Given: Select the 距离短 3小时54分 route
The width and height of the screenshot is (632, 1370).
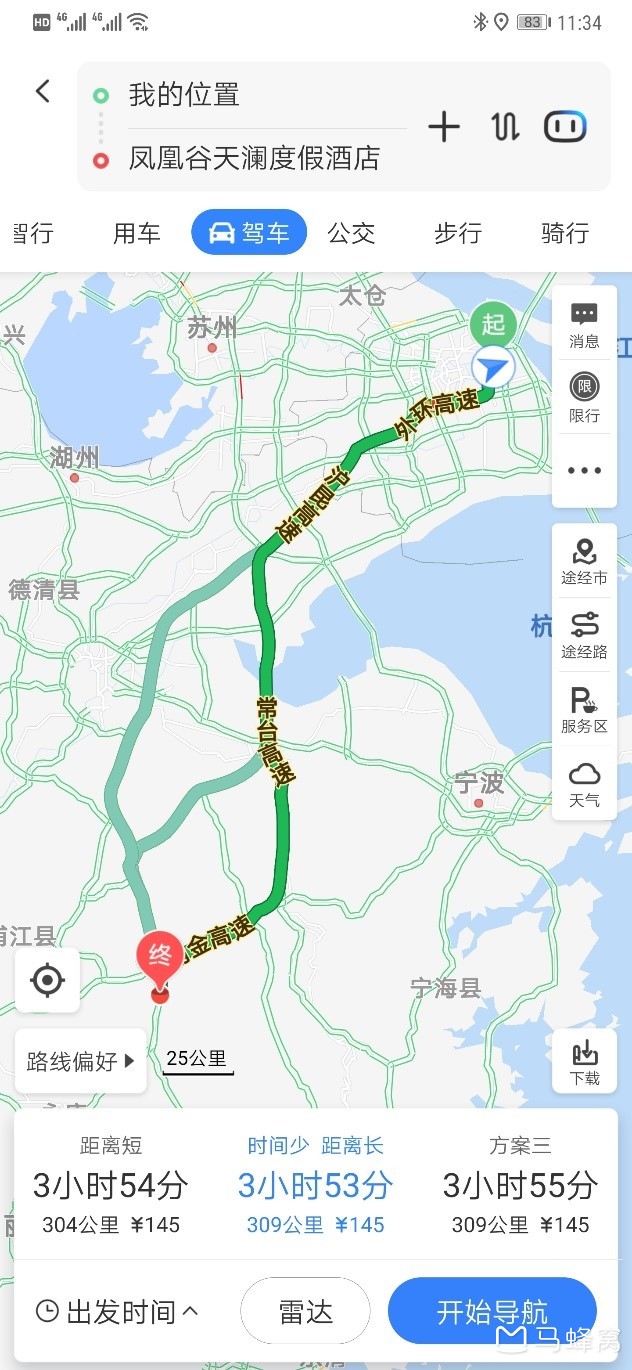Looking at the screenshot, I should point(110,1187).
